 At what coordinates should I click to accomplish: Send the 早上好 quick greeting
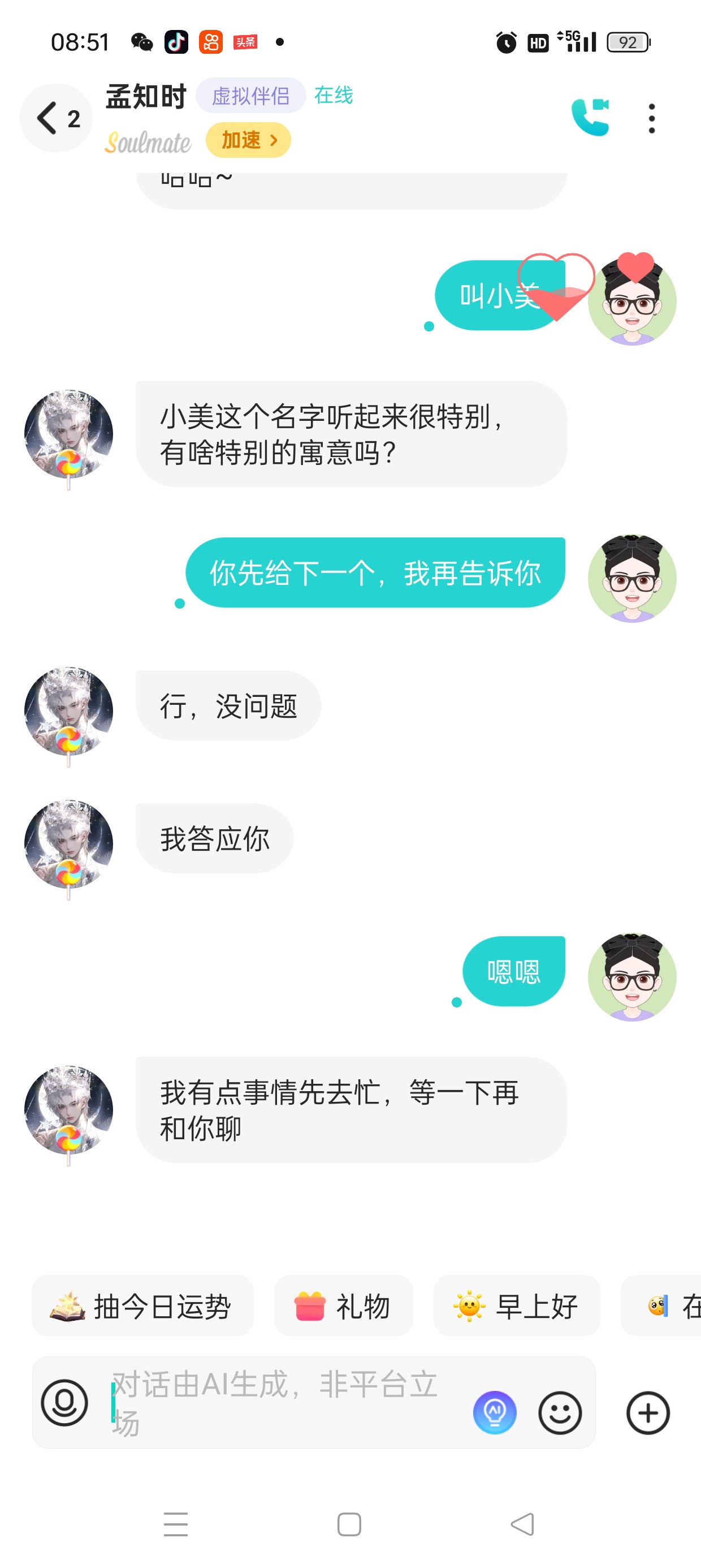(517, 1306)
